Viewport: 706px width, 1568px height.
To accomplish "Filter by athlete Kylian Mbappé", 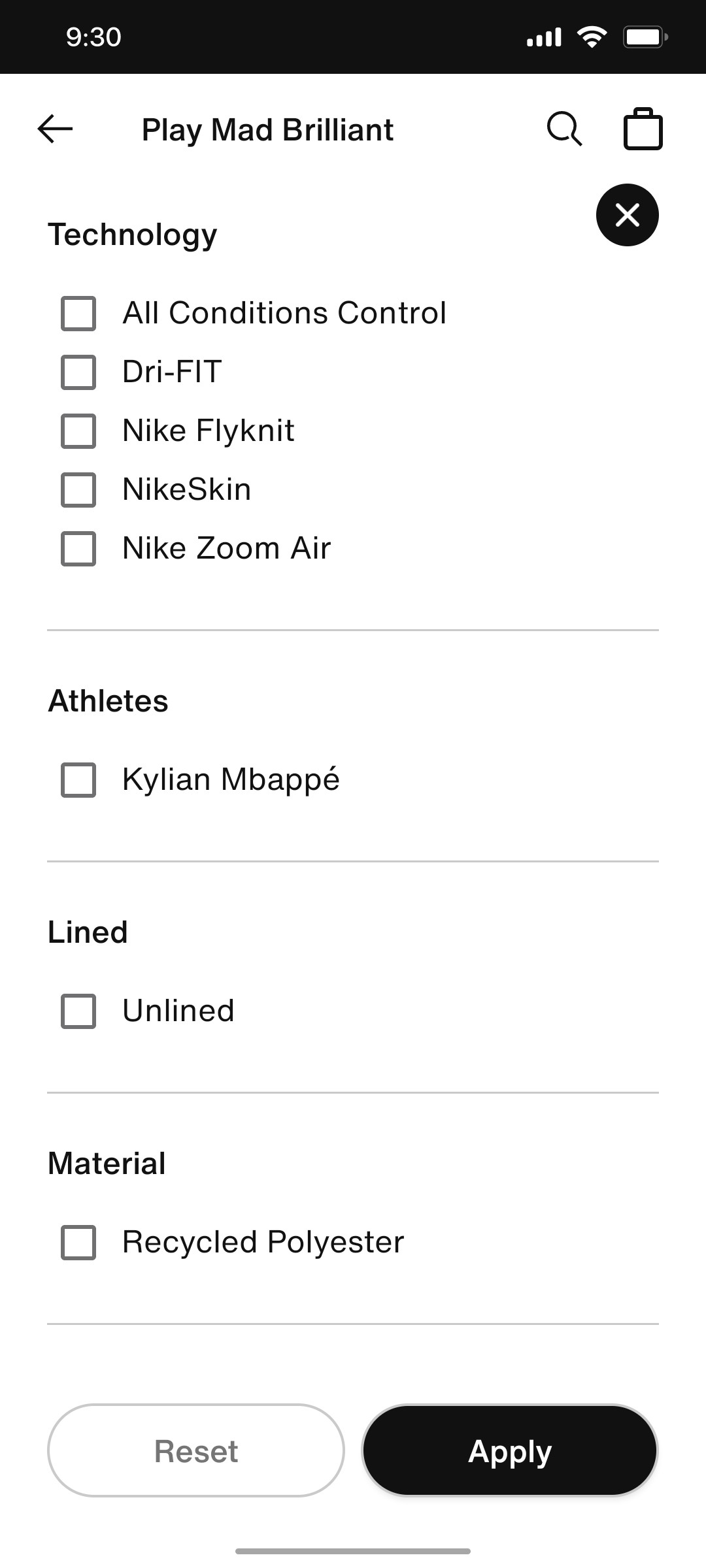I will click(x=78, y=778).
